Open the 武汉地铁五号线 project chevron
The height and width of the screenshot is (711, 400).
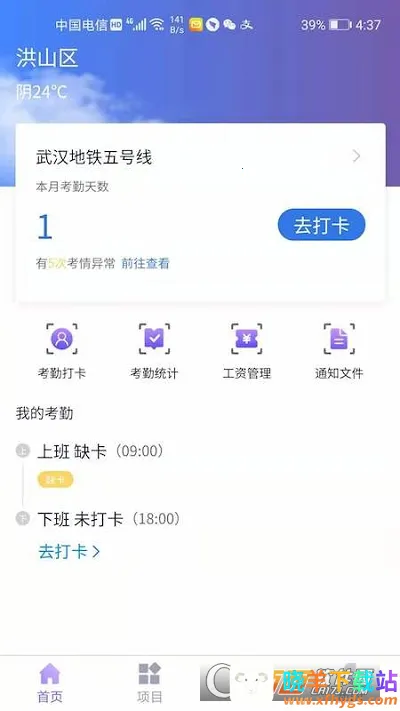(x=356, y=156)
